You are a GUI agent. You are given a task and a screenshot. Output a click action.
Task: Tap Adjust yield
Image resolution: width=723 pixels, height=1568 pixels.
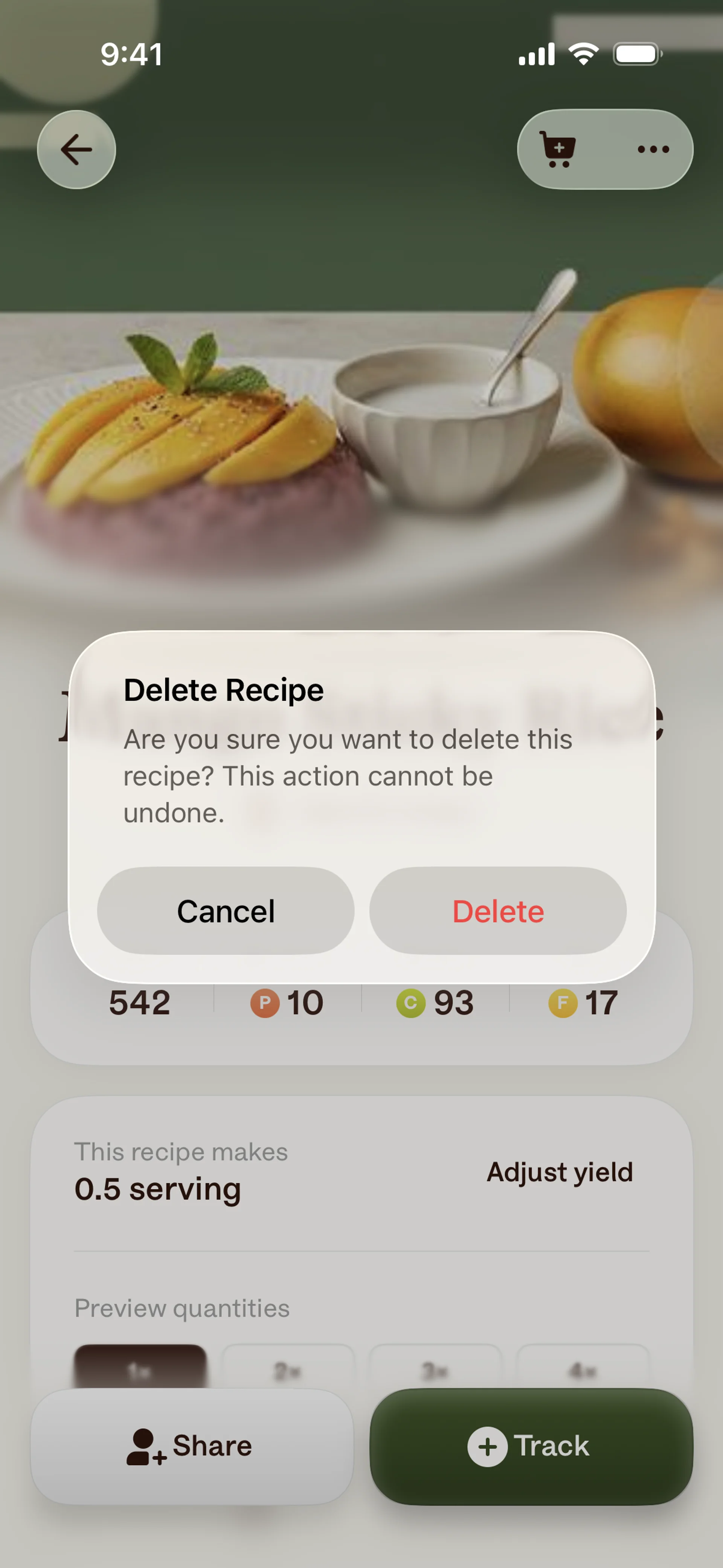[x=559, y=1172]
